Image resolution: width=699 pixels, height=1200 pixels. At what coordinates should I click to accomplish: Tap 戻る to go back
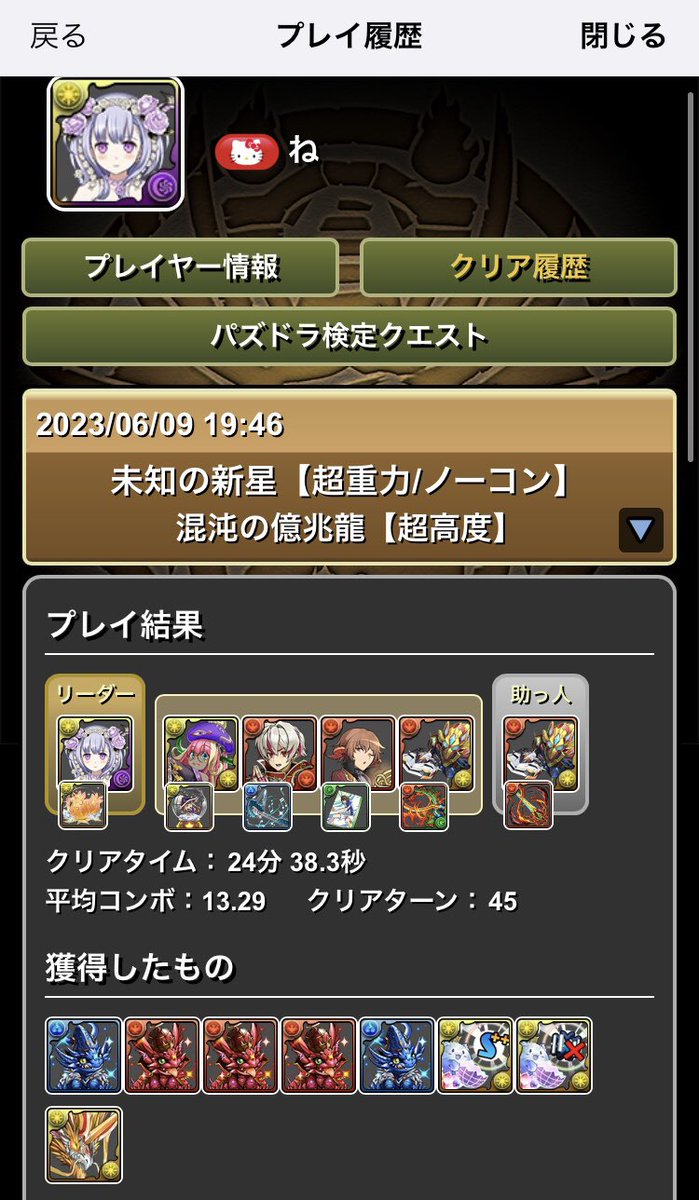[58, 37]
